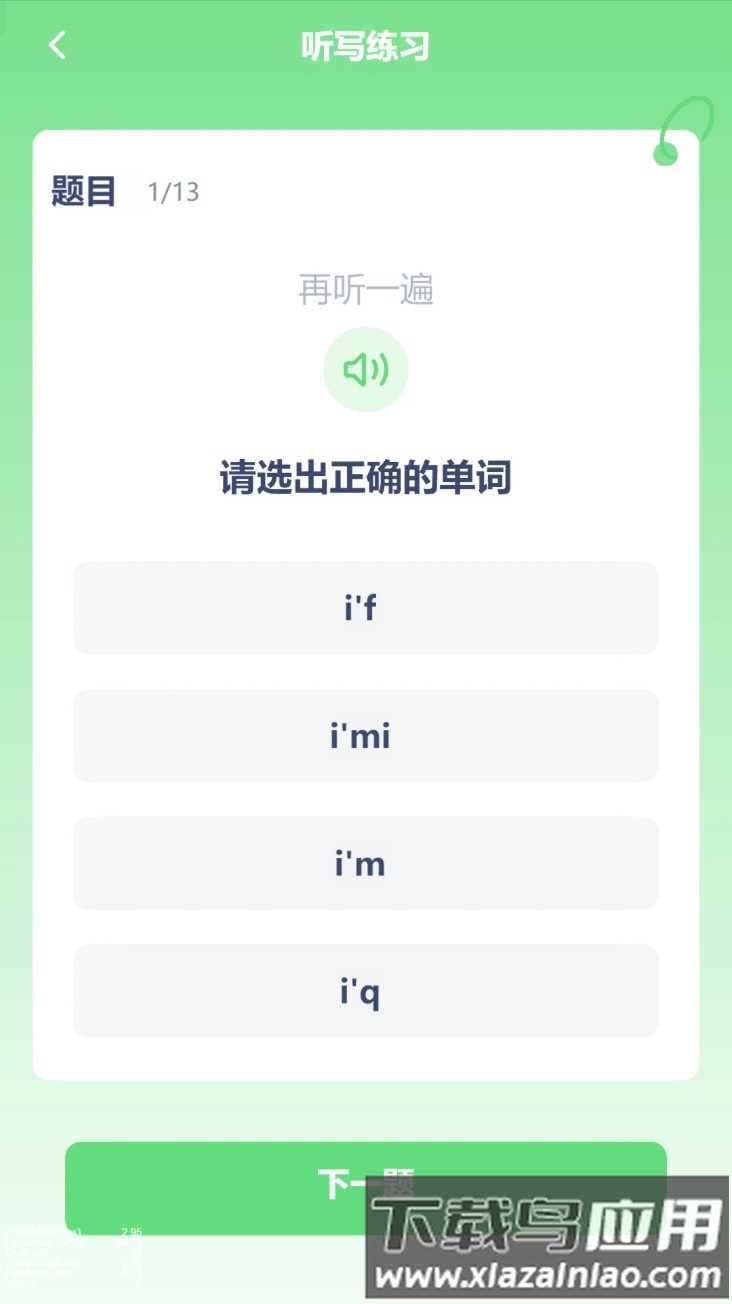Tap the 题目 section label

click(80, 191)
